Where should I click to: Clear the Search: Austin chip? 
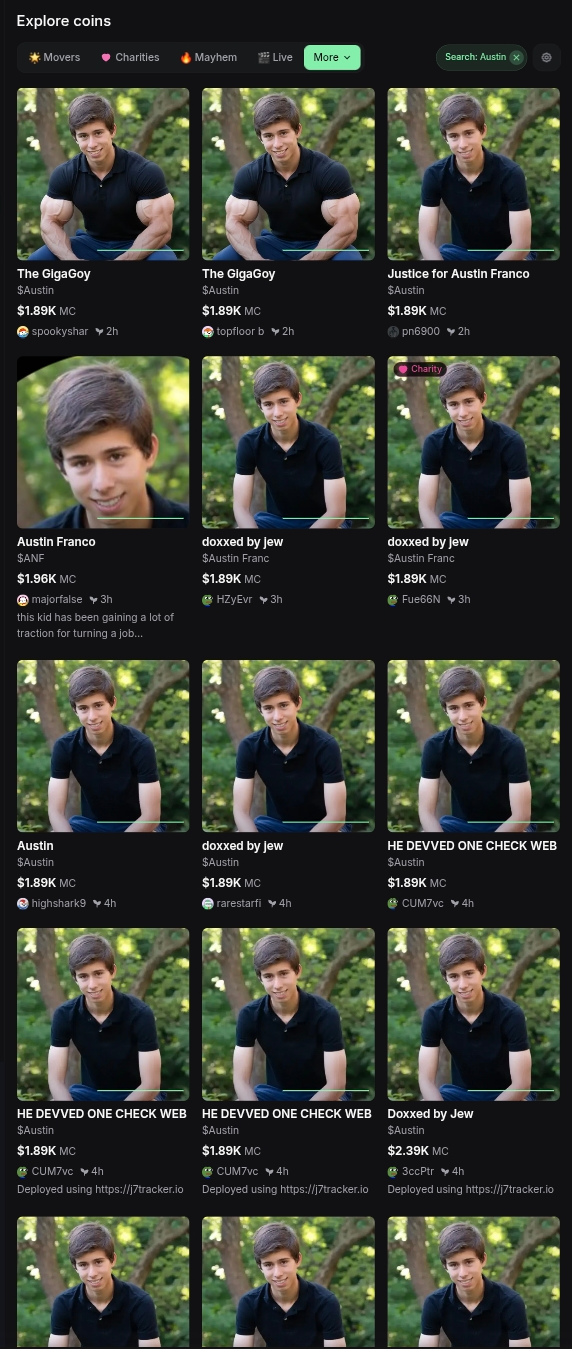[x=516, y=57]
